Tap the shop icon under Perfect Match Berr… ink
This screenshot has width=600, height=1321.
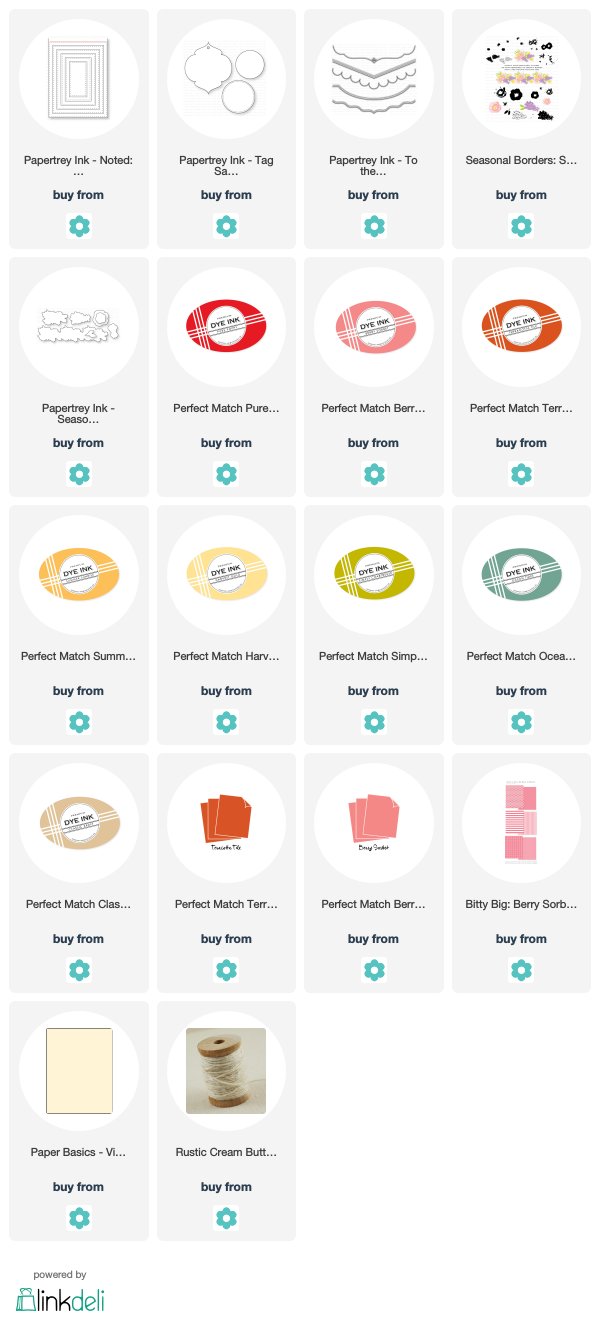pyautogui.click(x=374, y=474)
